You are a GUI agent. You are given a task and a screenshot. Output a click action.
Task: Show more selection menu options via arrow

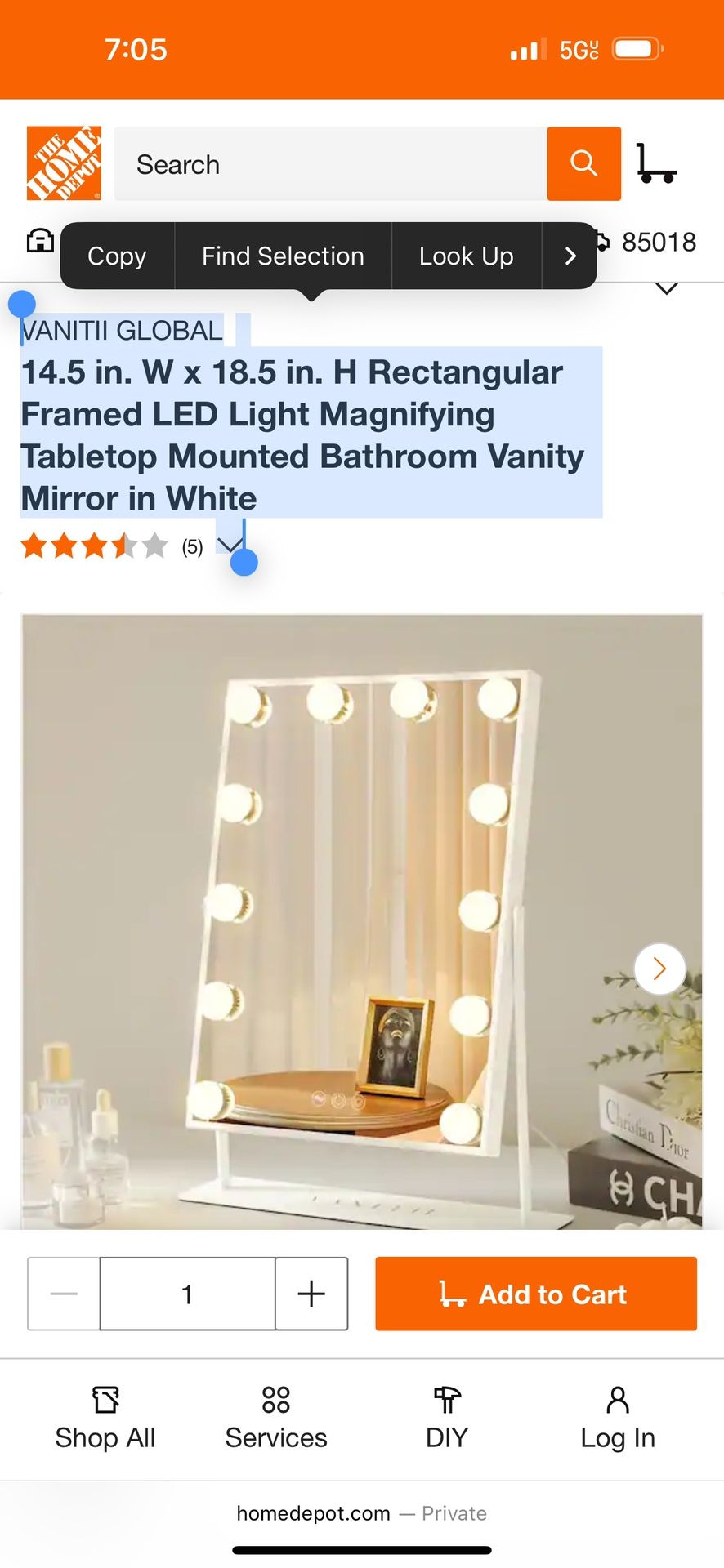[570, 256]
